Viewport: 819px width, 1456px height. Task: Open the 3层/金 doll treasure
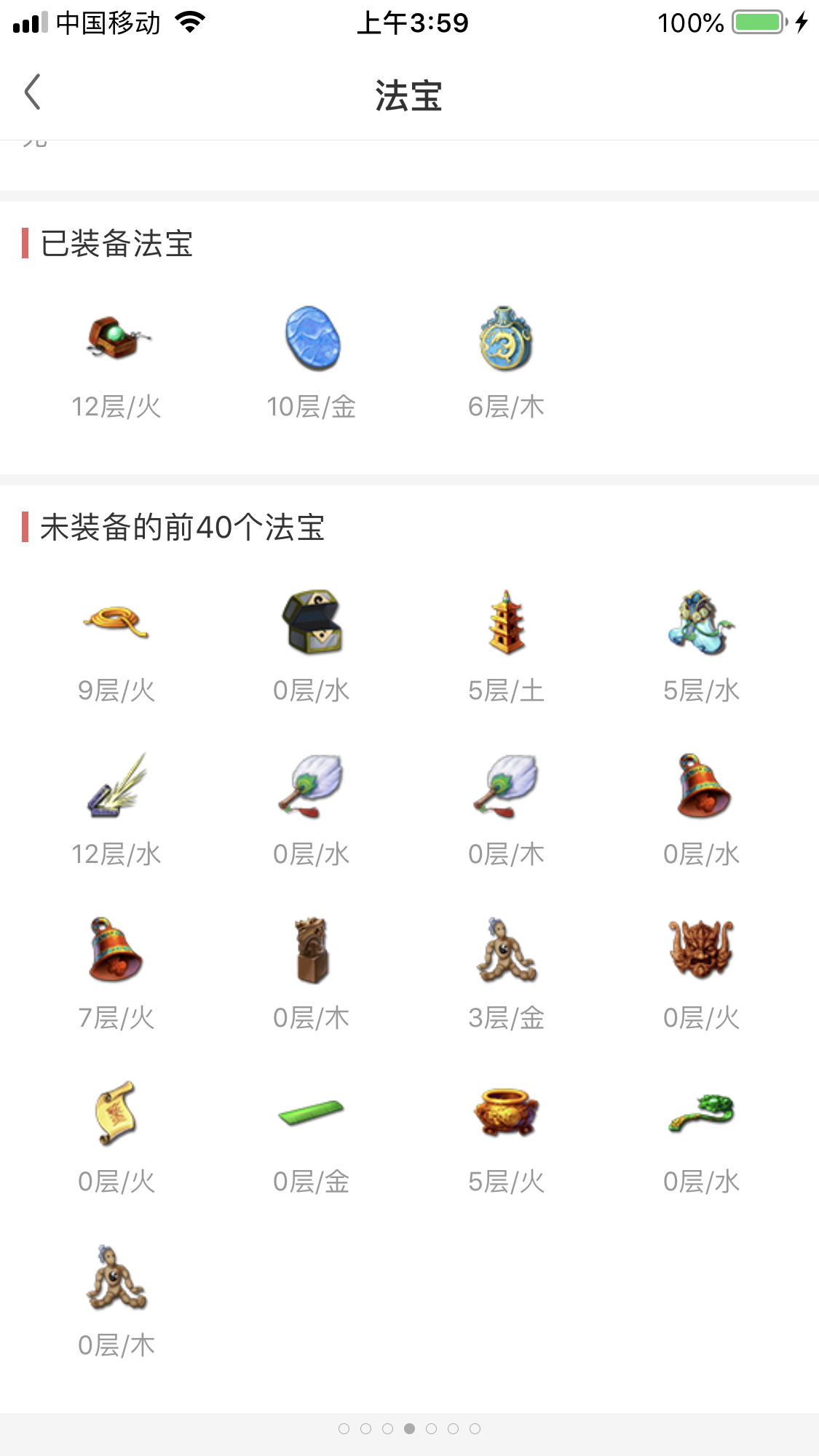(x=507, y=950)
